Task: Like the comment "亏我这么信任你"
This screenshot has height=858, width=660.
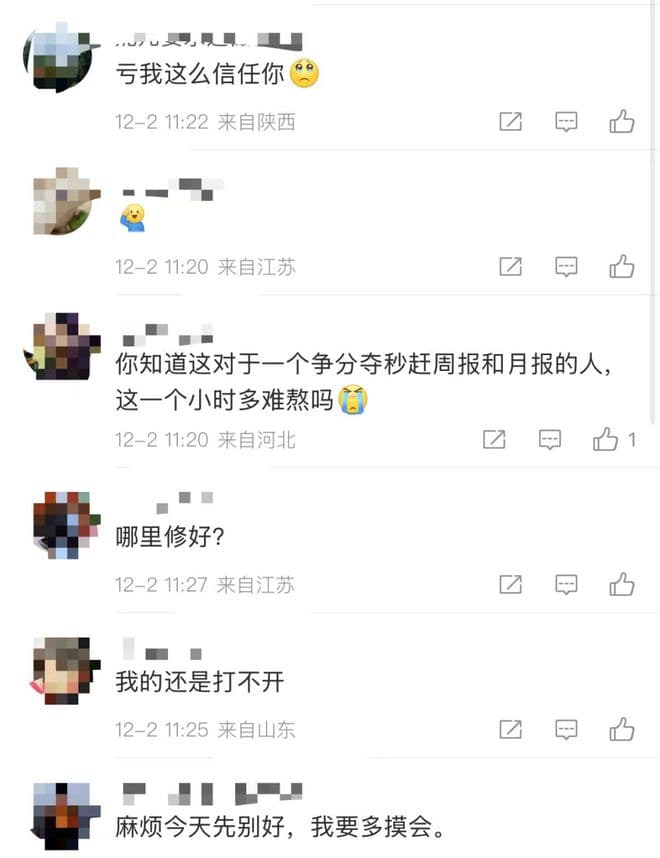Action: coord(622,122)
